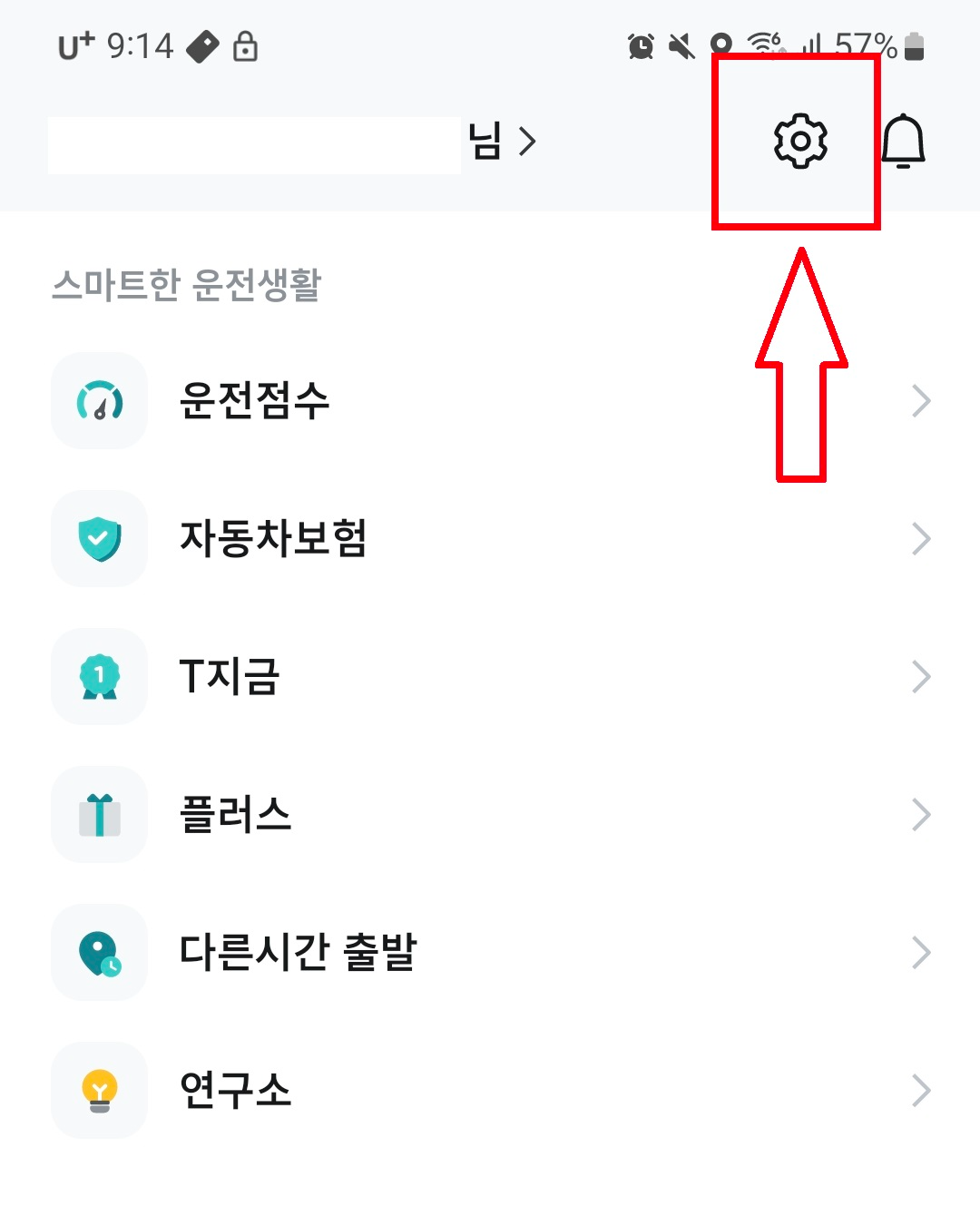The width and height of the screenshot is (980, 1216).
Task: Select the 자동차보험 menu entry
Action: click(x=272, y=539)
